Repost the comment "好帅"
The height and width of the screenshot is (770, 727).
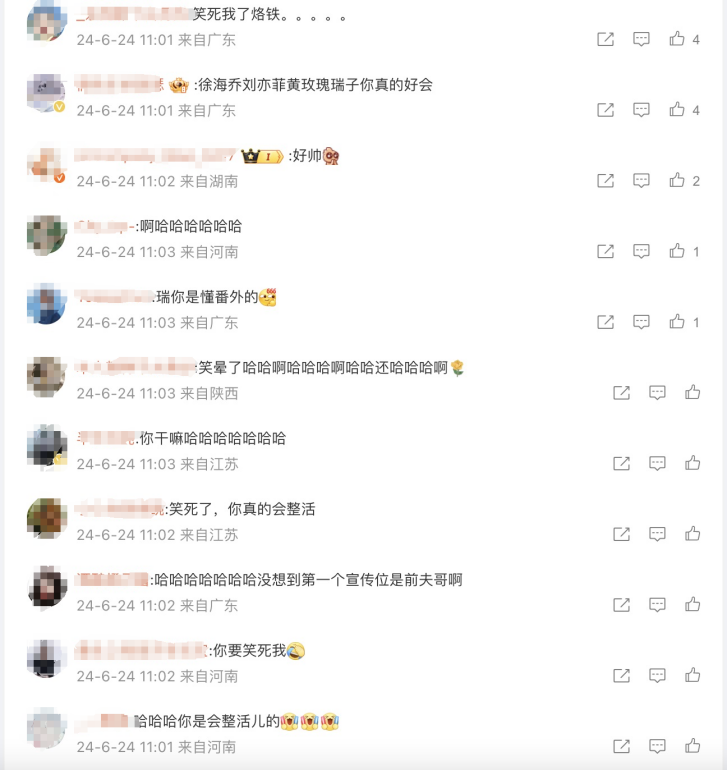point(605,180)
